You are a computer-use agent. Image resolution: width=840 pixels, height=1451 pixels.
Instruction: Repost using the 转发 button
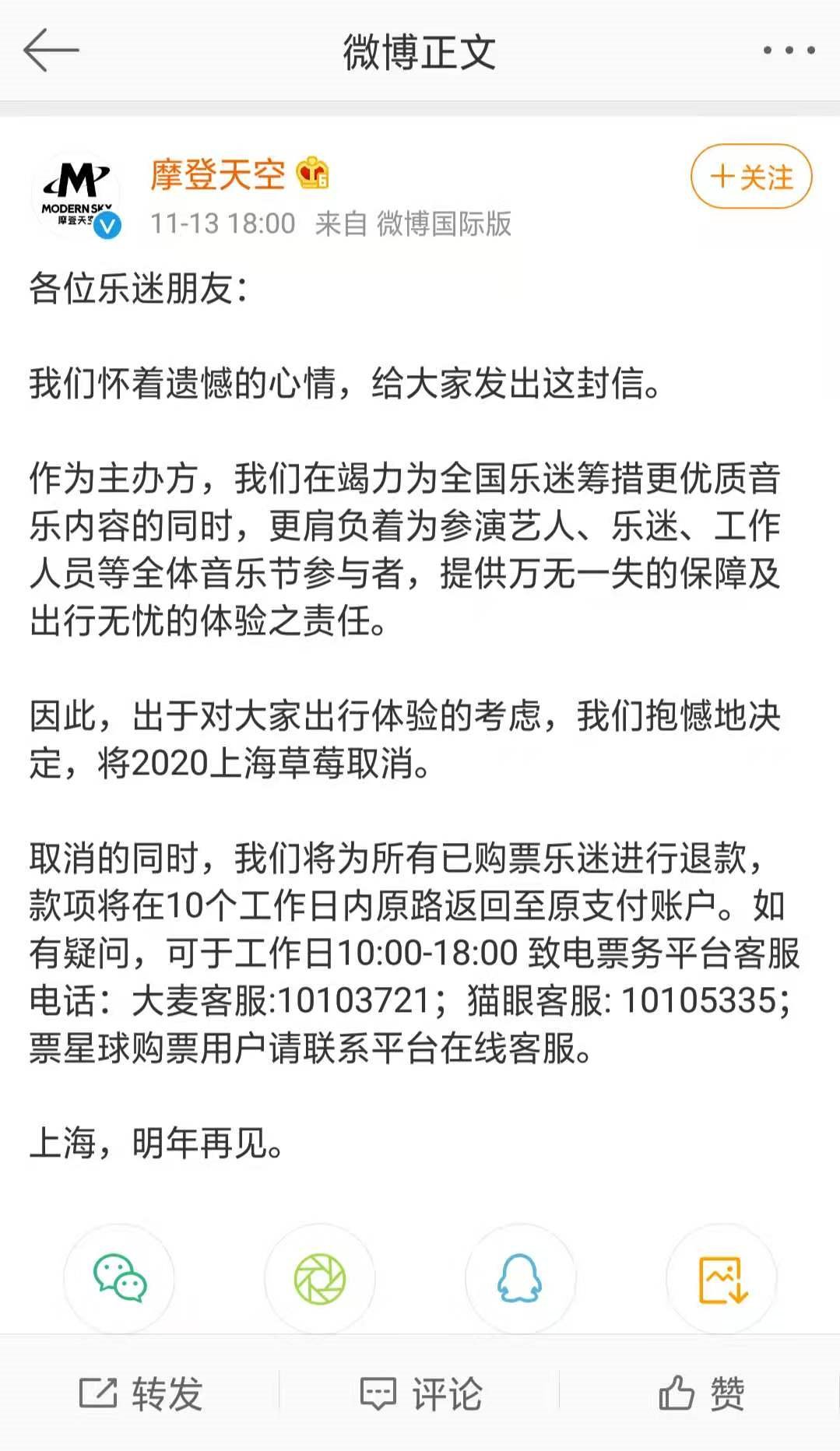coord(141,1393)
